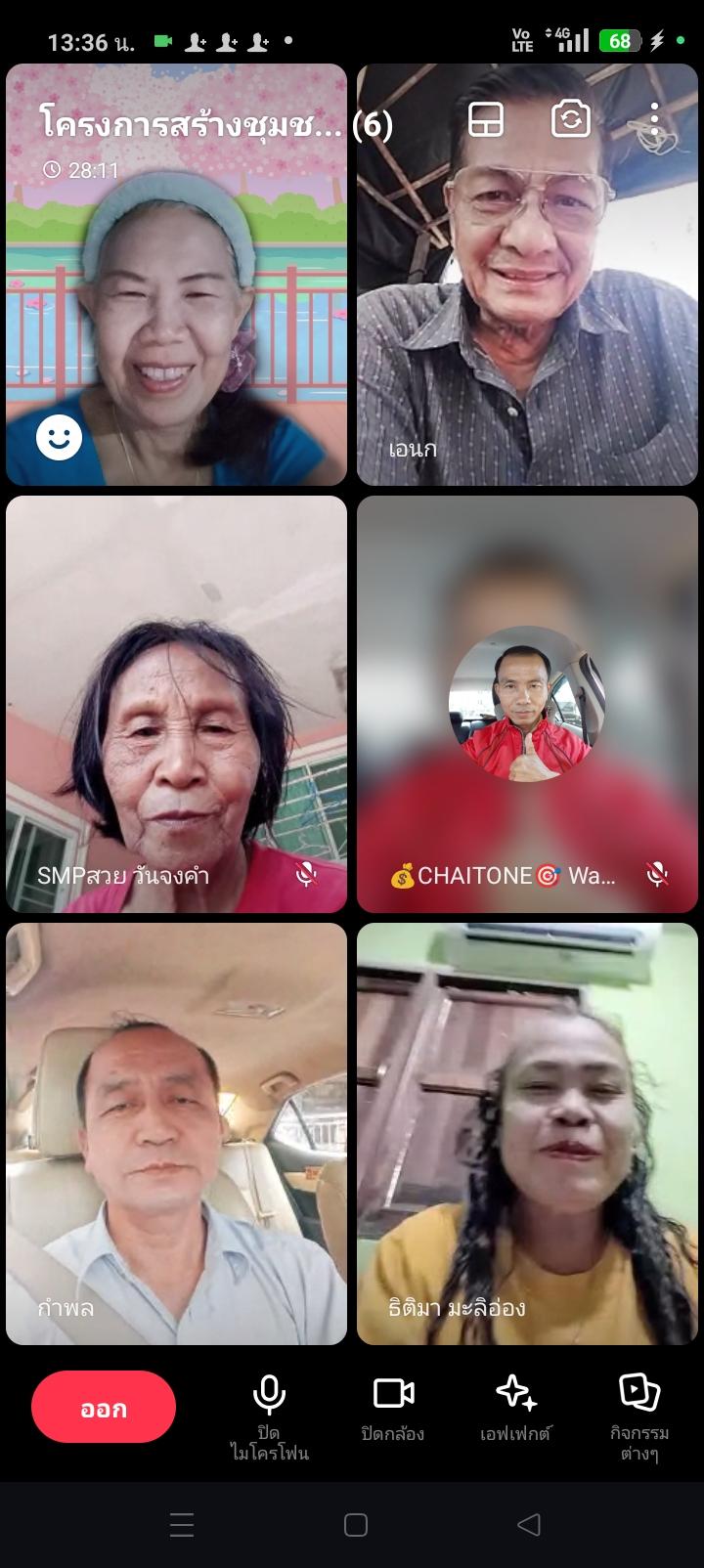Open เอฟเฟกต์ effects

pos(516,1408)
